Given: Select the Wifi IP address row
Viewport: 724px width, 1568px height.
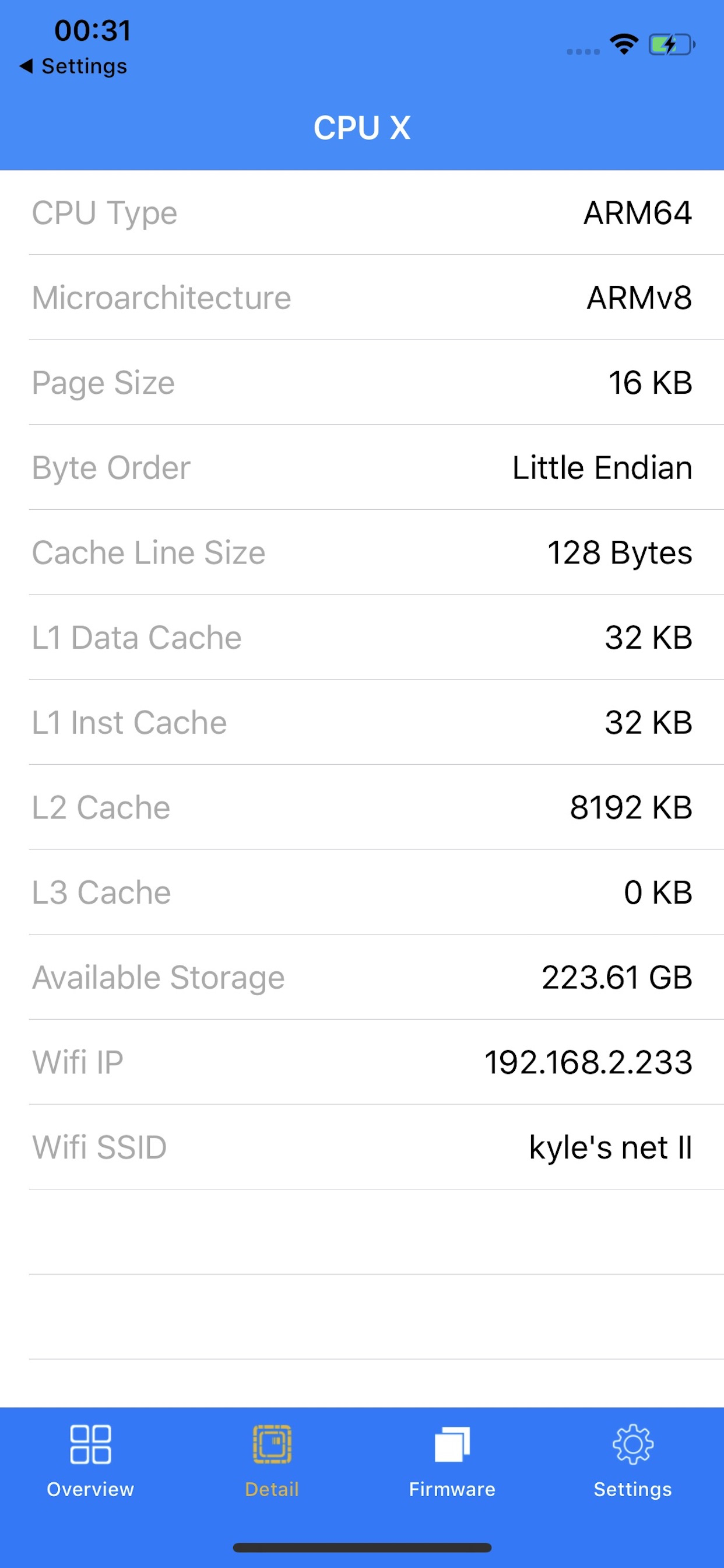Looking at the screenshot, I should tap(362, 1062).
